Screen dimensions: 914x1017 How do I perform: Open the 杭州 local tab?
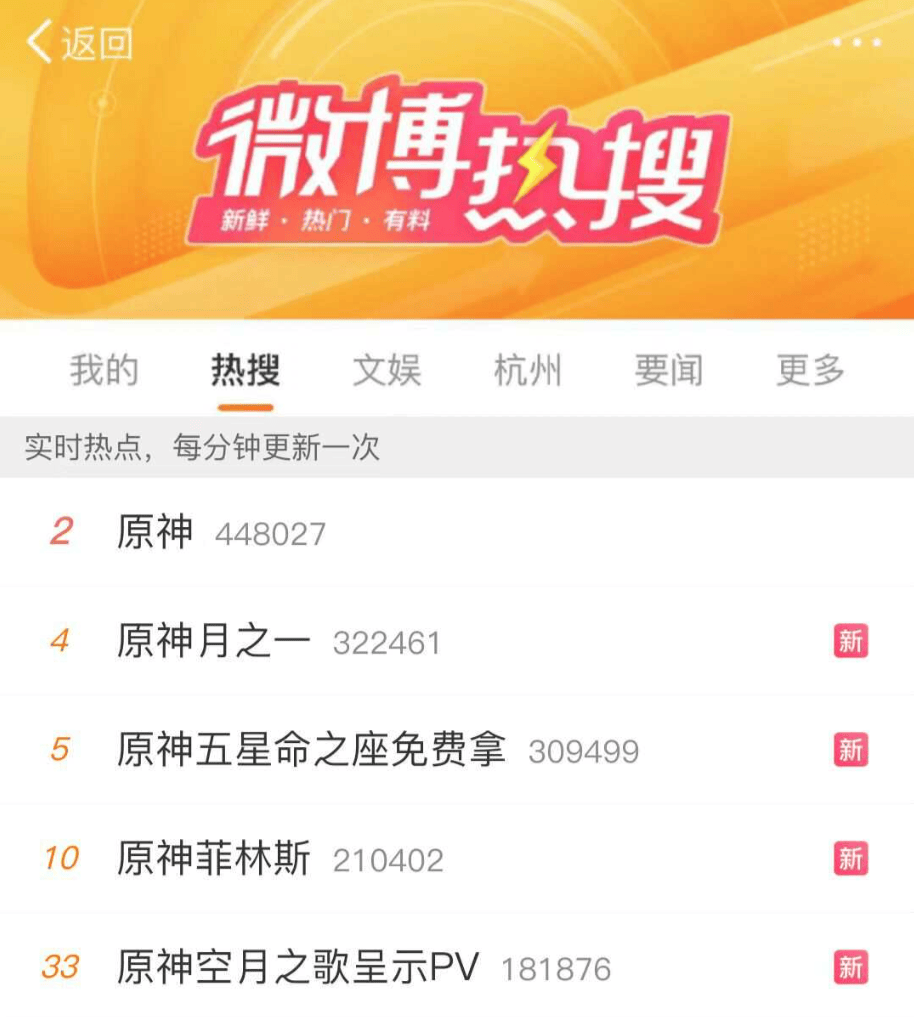(x=528, y=371)
